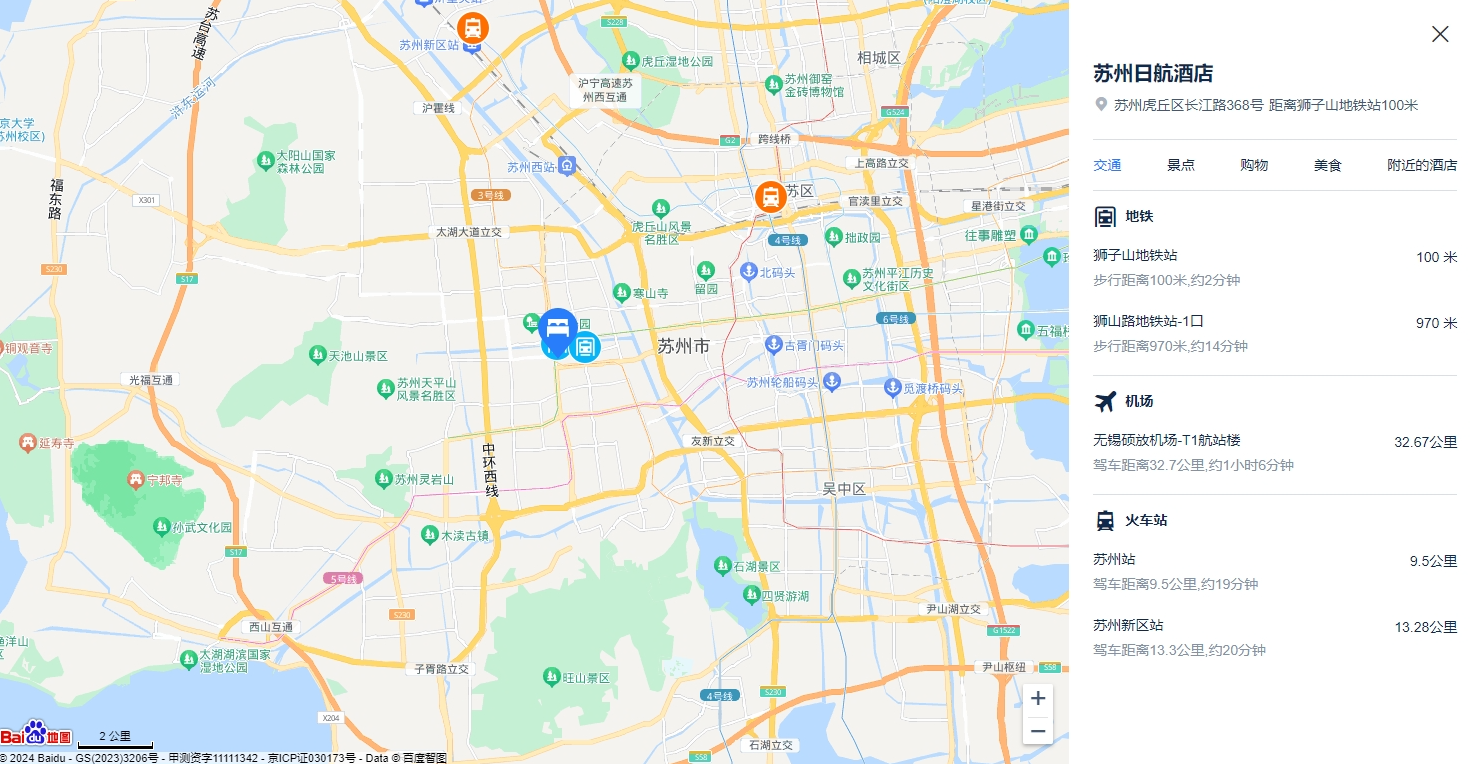Screen dimensions: 1475x764
Task: Show 附近的酒店 tab
Action: [1421, 165]
